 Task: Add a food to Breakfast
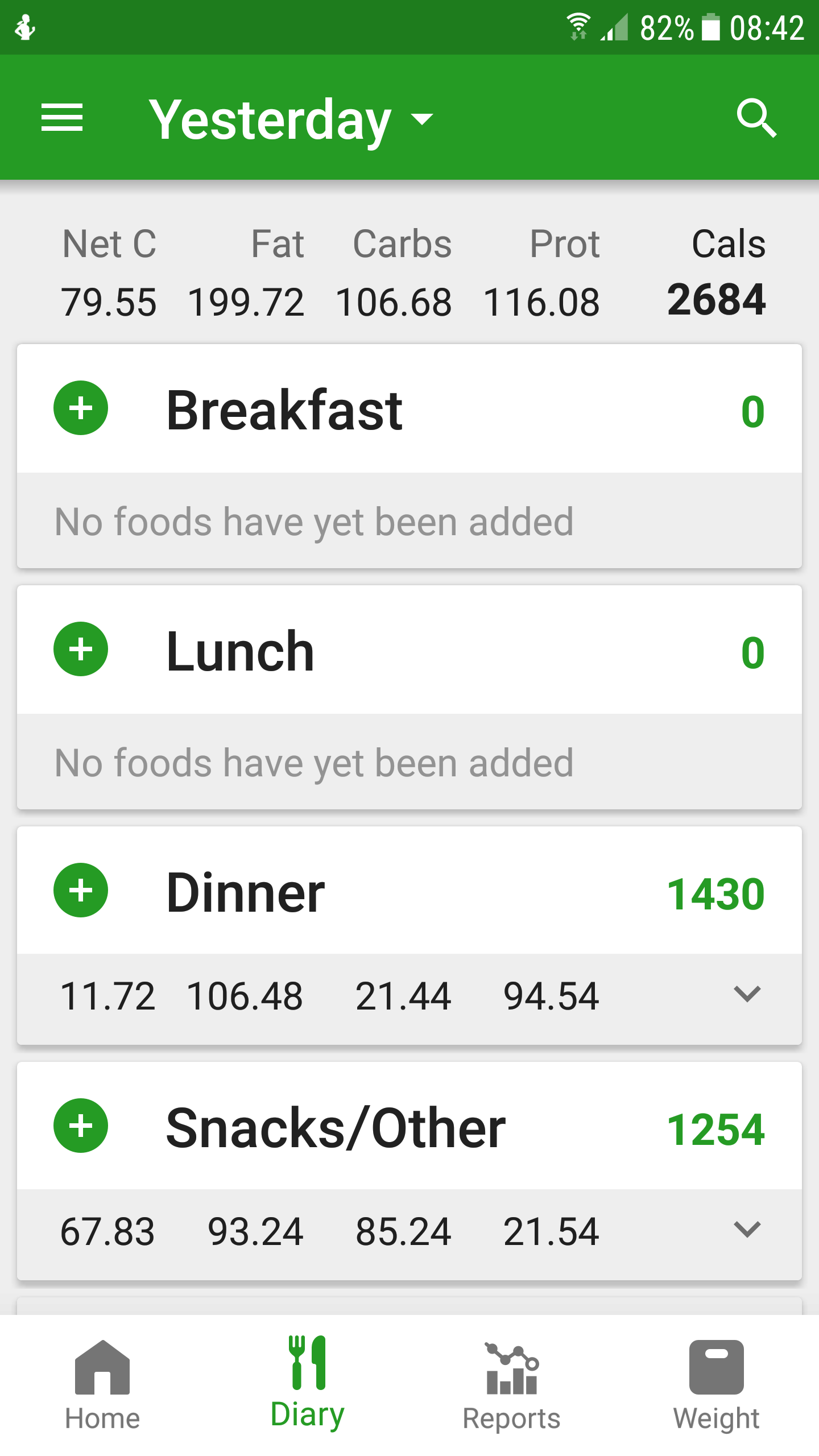click(x=81, y=408)
